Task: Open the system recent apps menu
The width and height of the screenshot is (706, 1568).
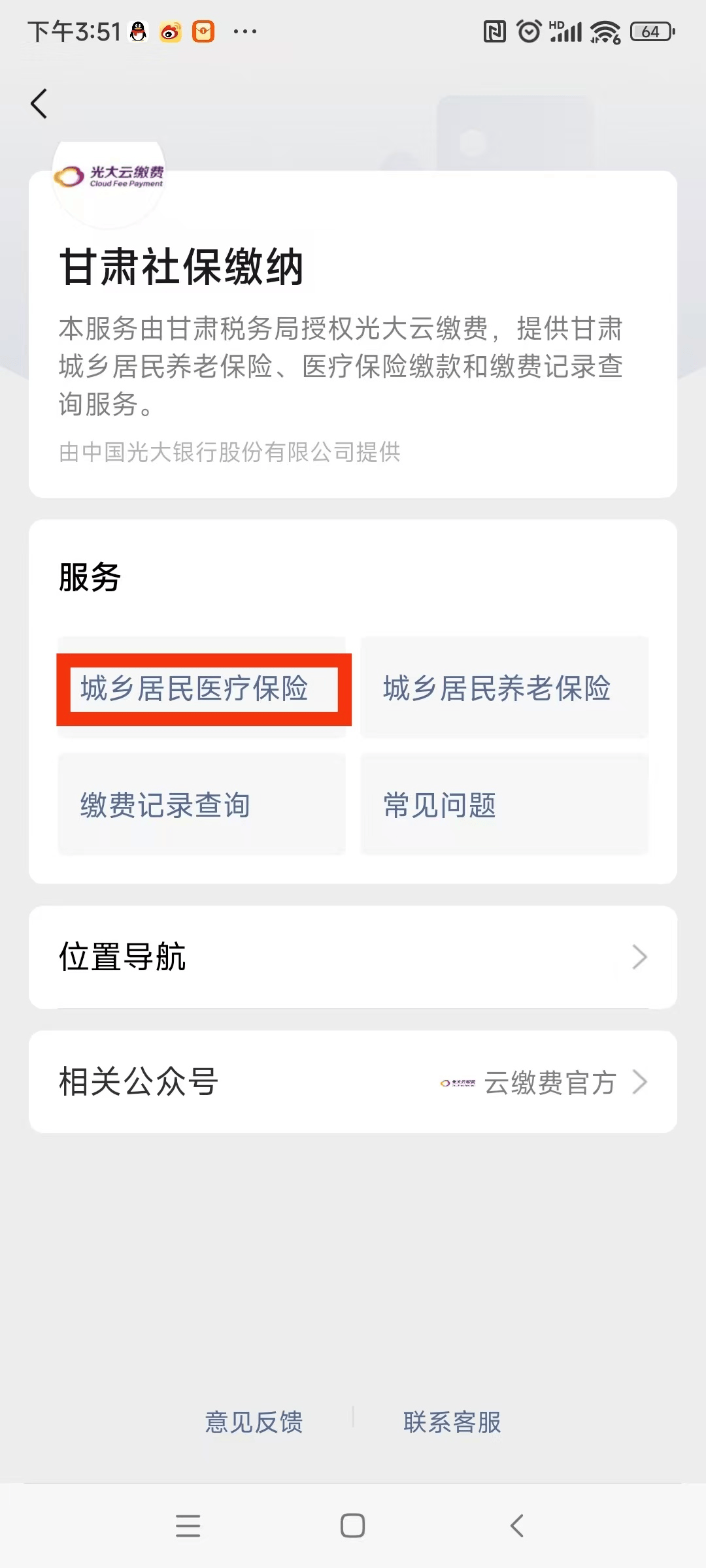Action: [x=188, y=1526]
